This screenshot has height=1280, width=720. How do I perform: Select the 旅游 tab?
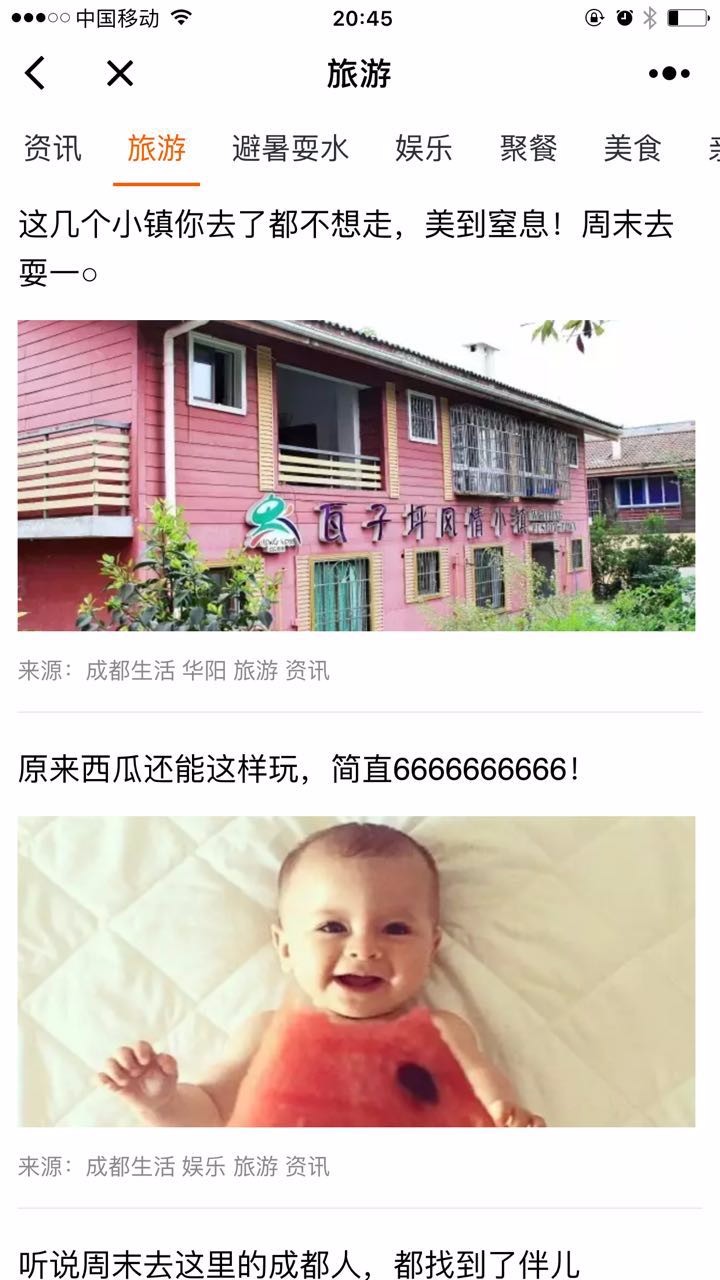(x=156, y=149)
